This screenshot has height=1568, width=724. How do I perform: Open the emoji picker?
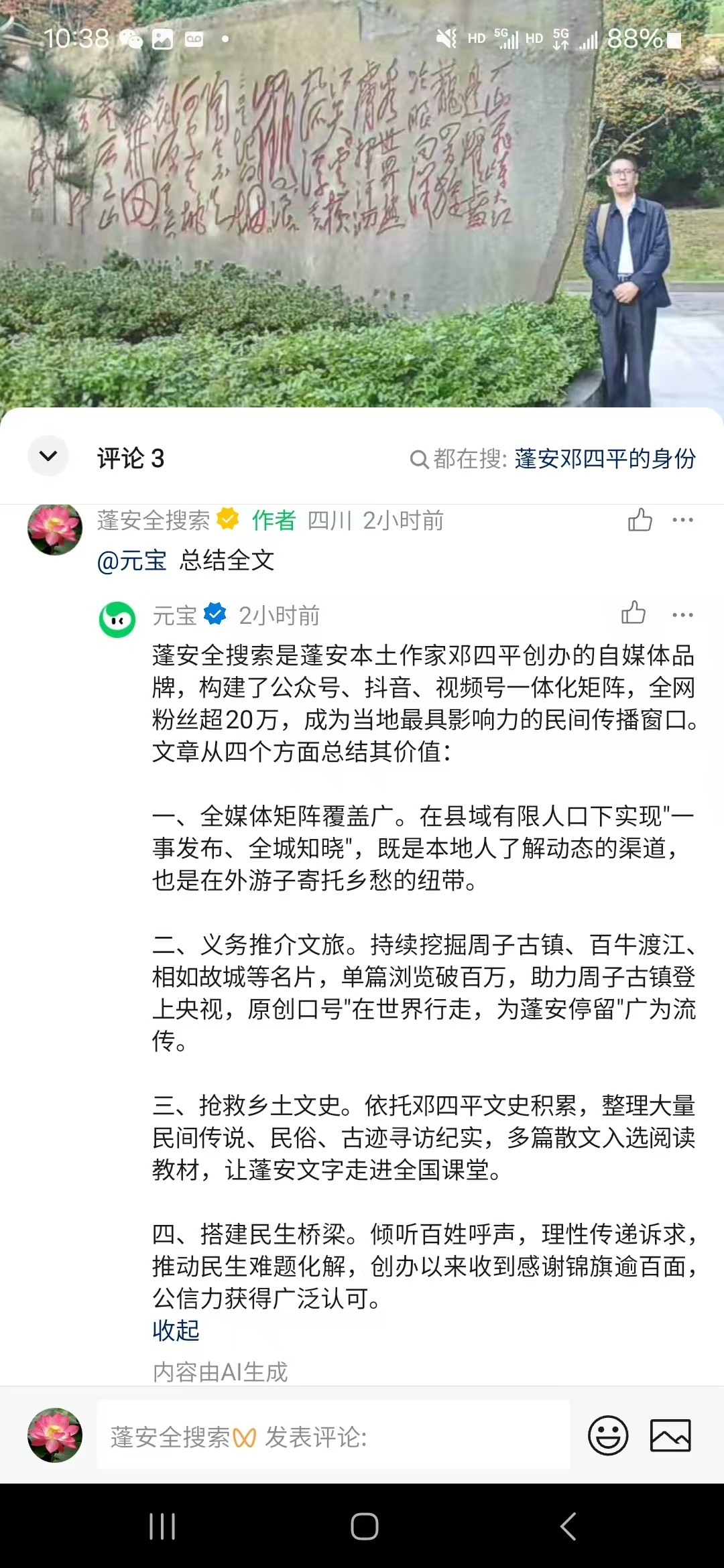click(608, 1435)
